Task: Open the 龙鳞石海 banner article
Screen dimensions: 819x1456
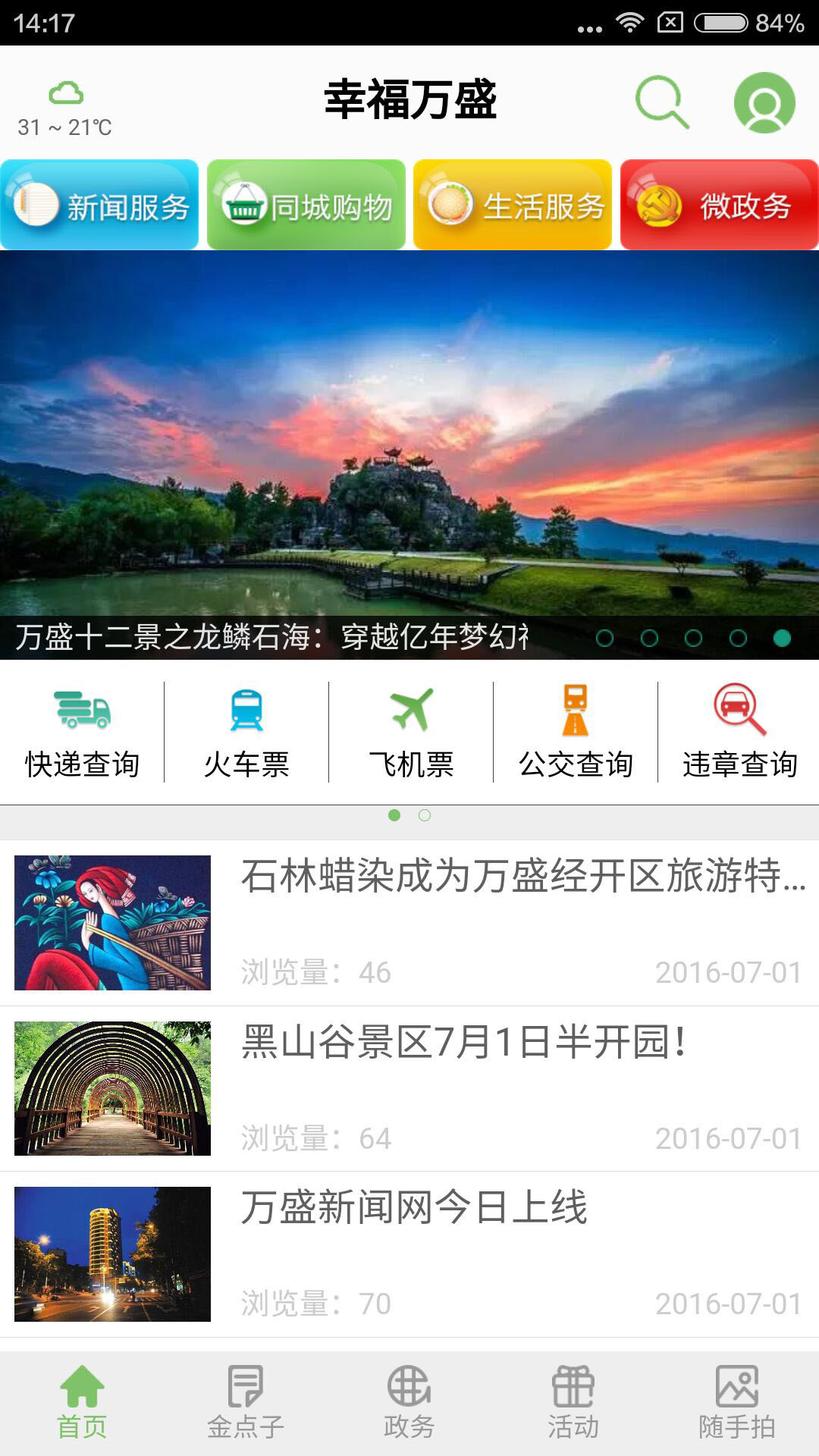Action: tap(409, 455)
